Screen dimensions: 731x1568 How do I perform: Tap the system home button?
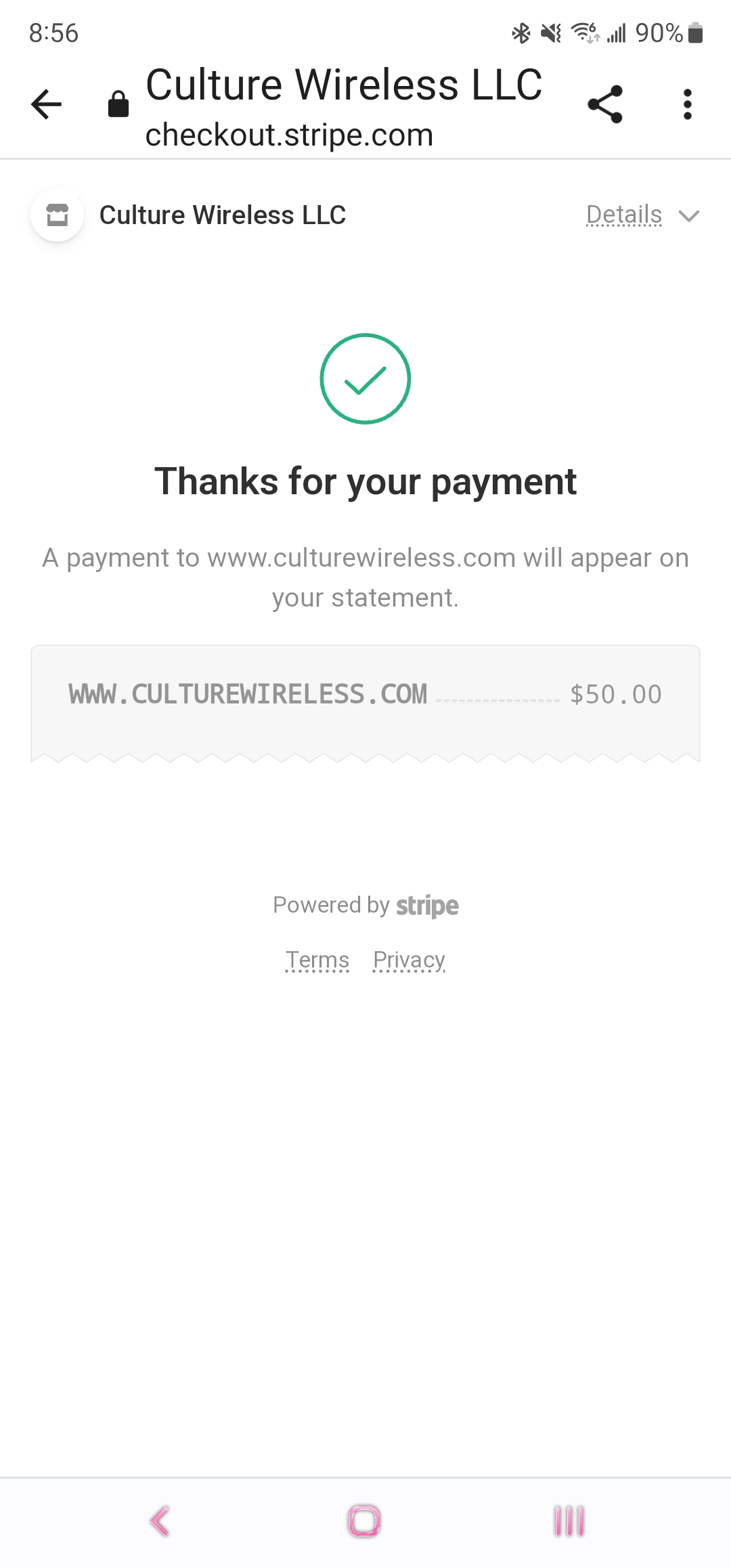click(364, 1521)
